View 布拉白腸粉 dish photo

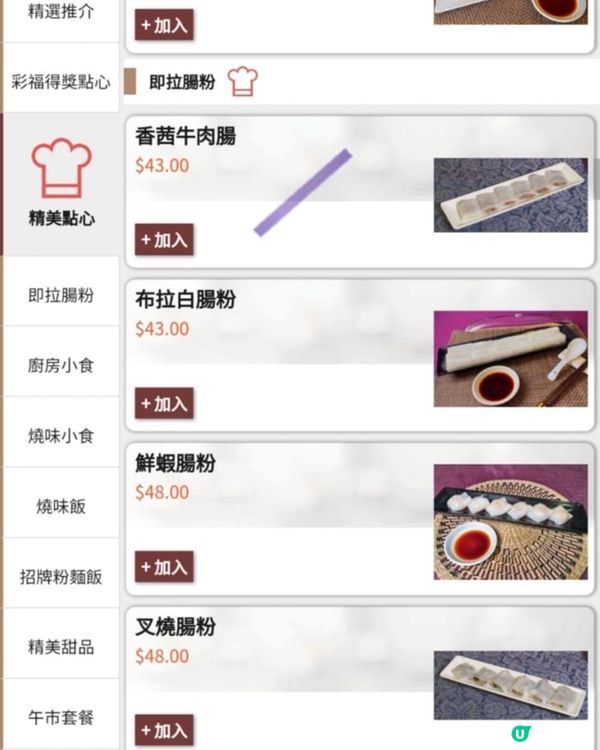click(510, 358)
